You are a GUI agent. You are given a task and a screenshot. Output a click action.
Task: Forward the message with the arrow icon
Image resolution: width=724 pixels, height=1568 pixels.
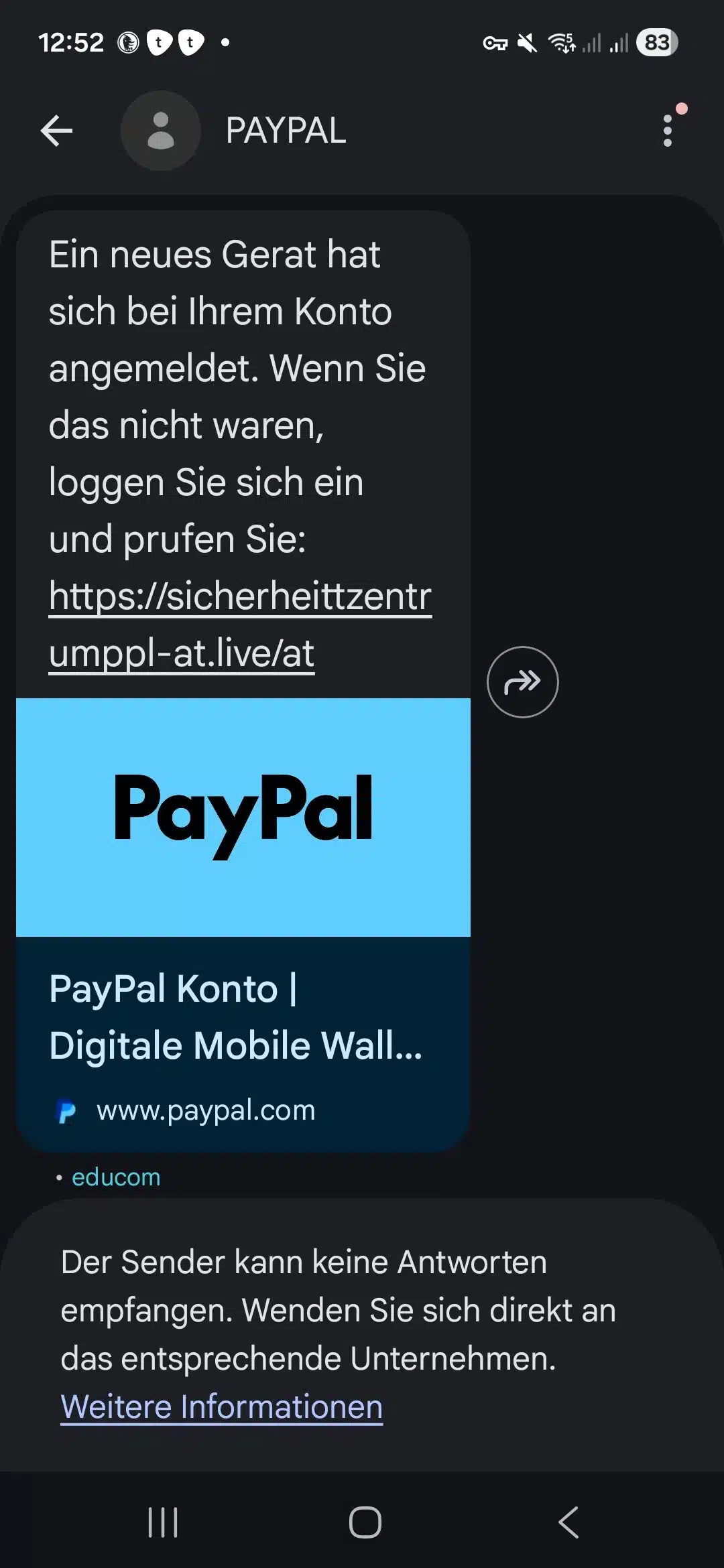pos(522,682)
